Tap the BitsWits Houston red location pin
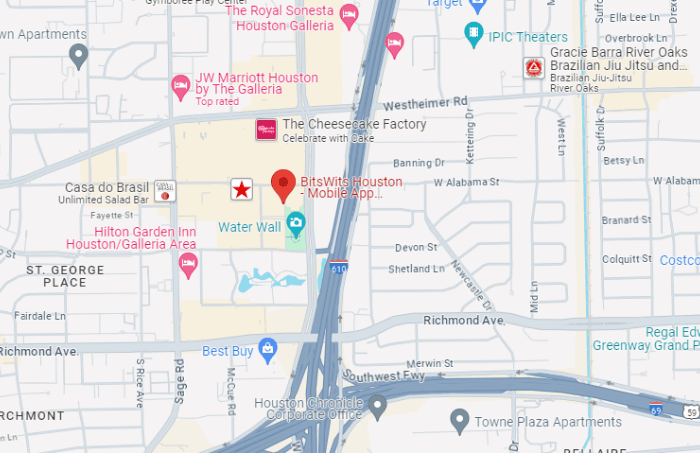Image resolution: width=700 pixels, height=453 pixels. point(283,184)
